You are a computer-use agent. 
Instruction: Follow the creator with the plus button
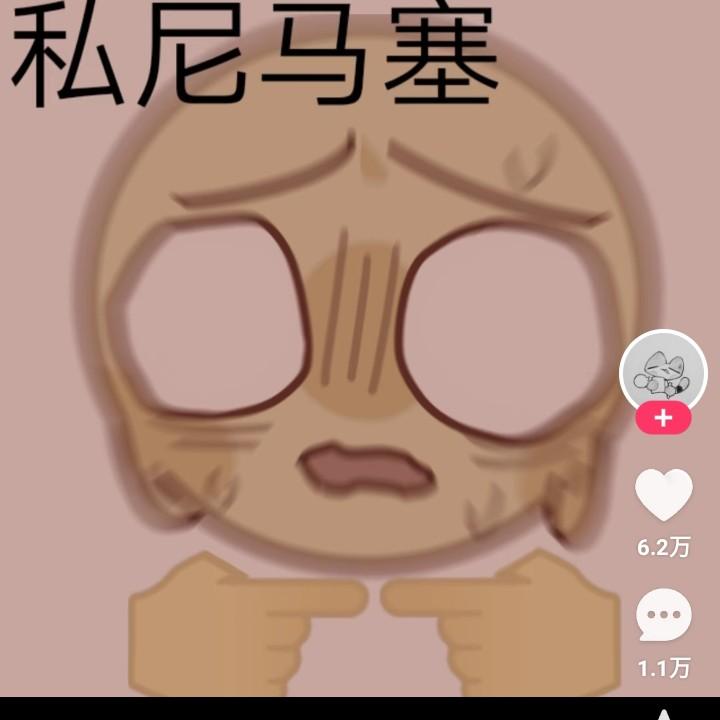(x=663, y=418)
